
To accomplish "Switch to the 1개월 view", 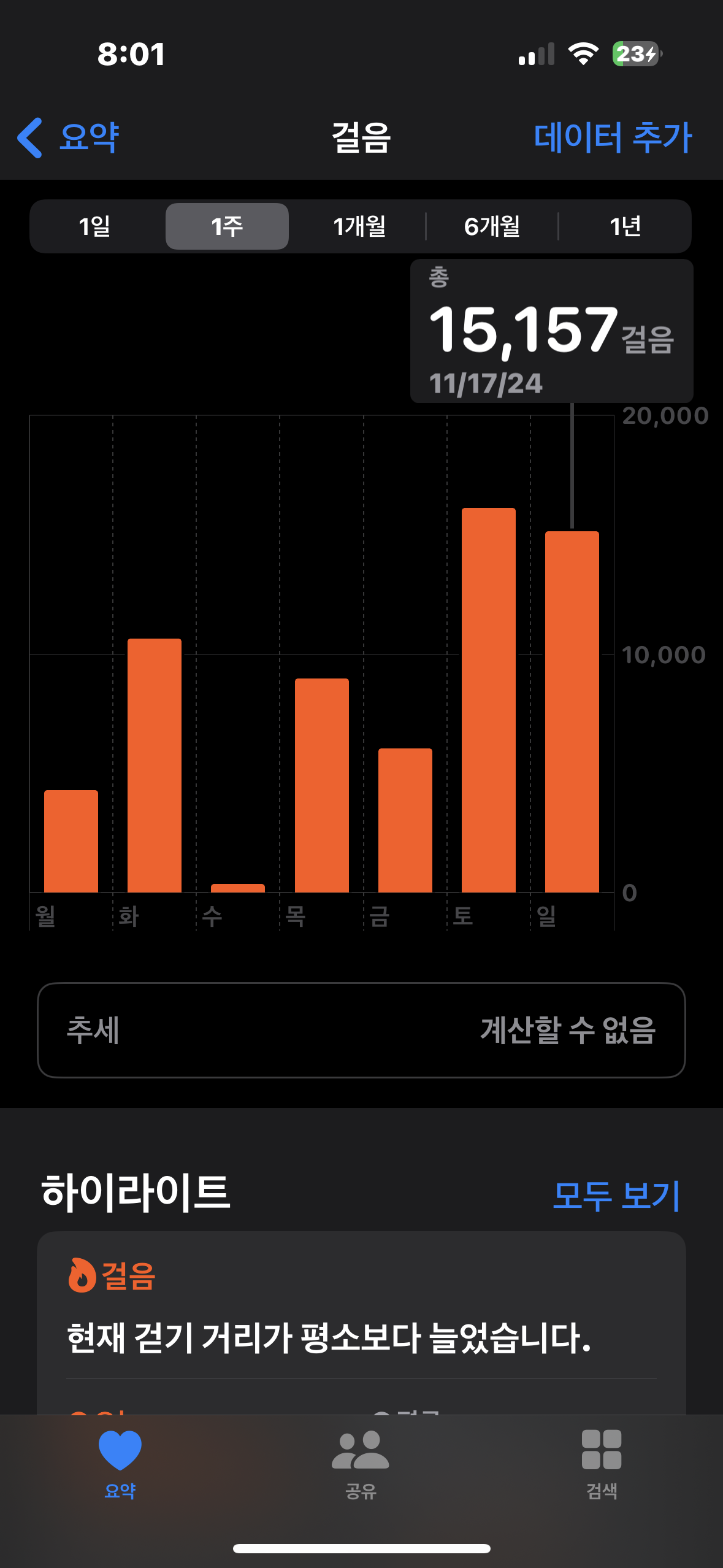I will click(359, 226).
